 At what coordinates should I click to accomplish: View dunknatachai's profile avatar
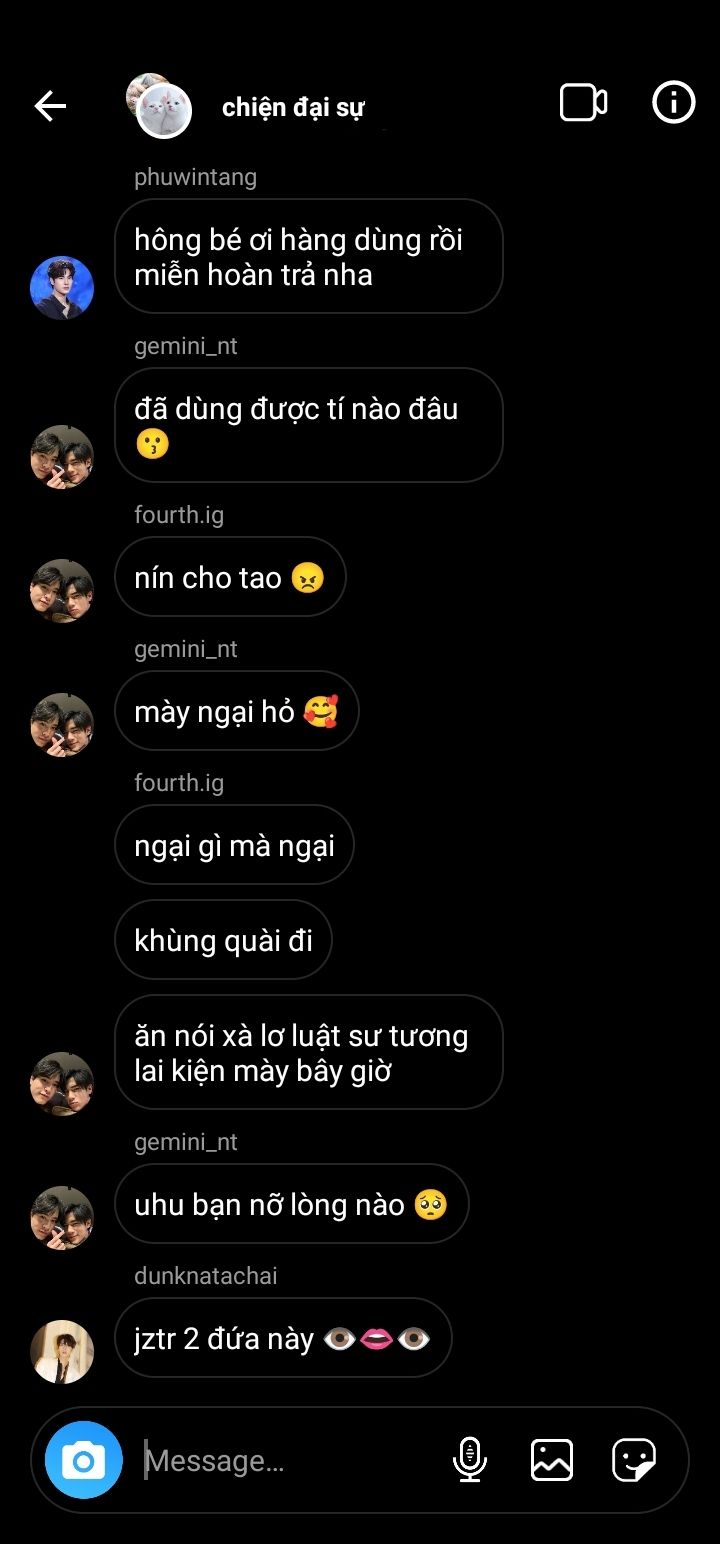click(62, 1351)
